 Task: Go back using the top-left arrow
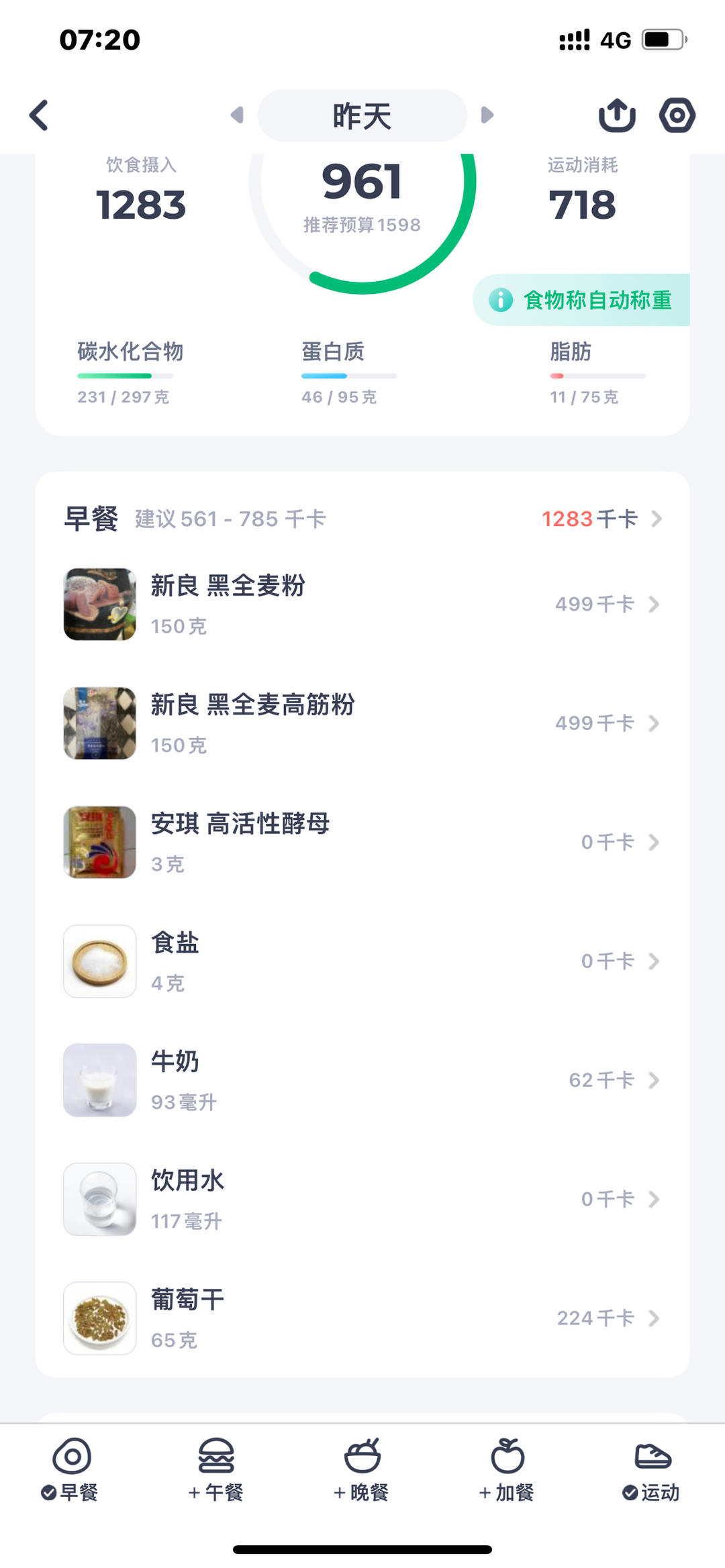coord(39,115)
